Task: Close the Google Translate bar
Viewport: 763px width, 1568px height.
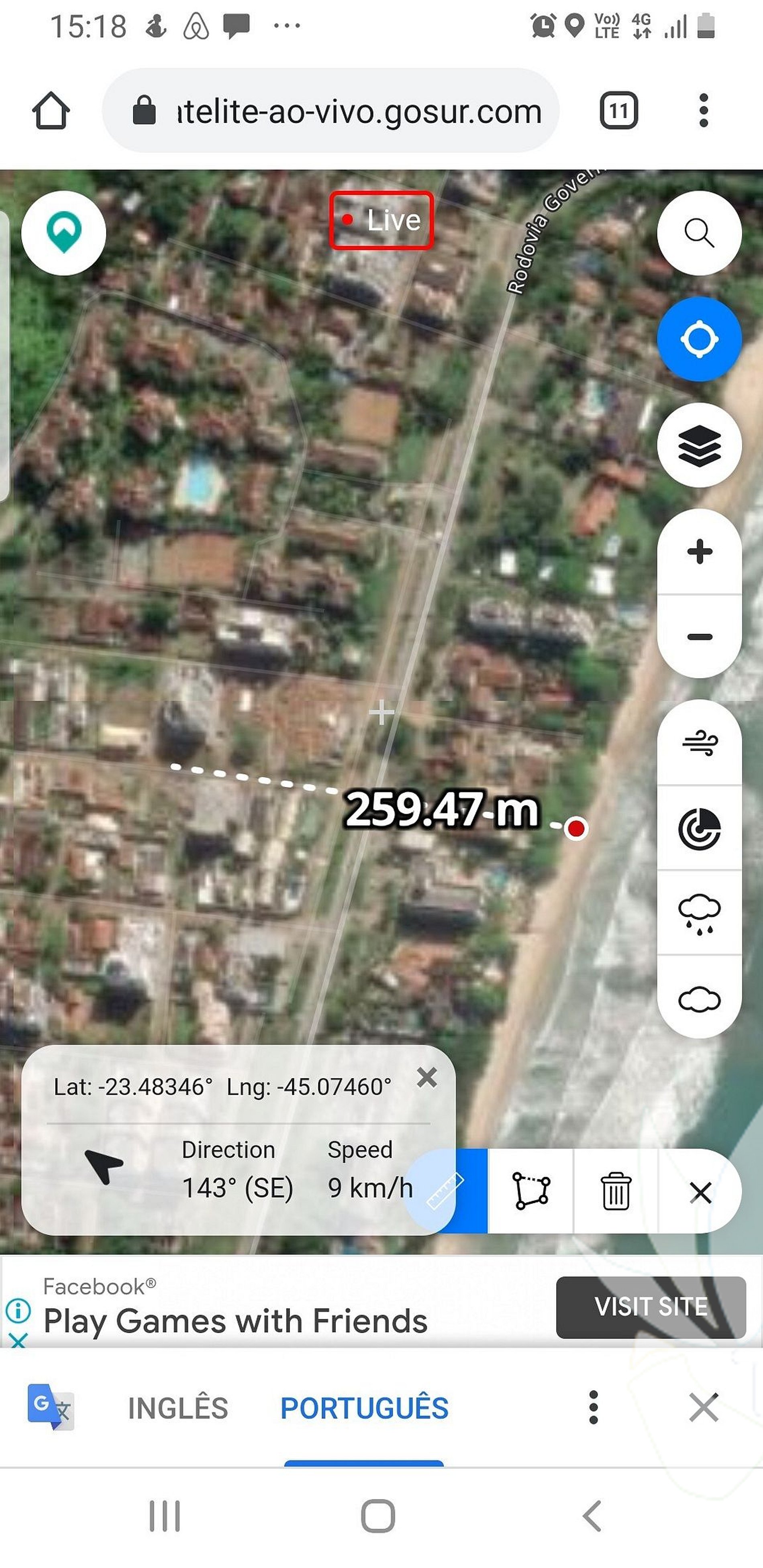Action: click(703, 1407)
